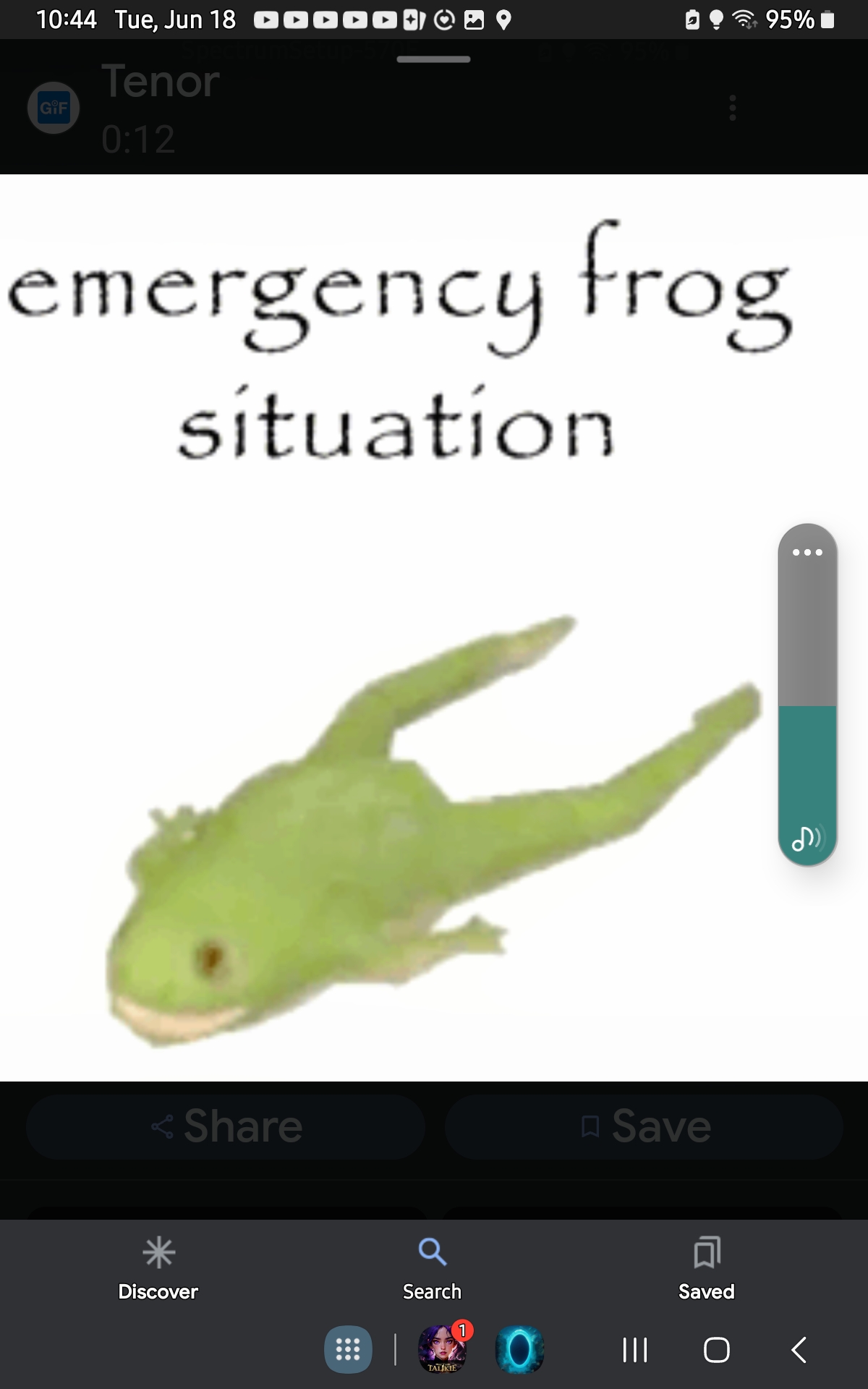Save this GIF to collection
The image size is (868, 1389).
pos(644,1126)
